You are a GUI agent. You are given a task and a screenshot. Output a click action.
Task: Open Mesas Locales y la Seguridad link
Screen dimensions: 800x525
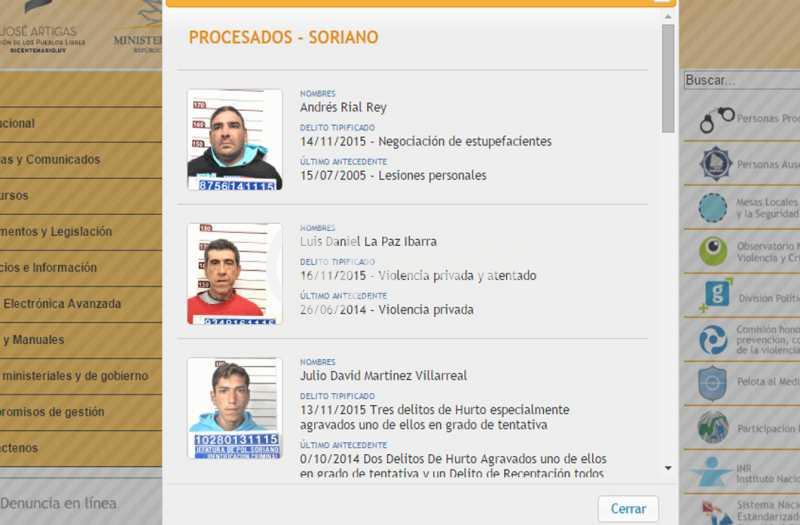pos(766,207)
